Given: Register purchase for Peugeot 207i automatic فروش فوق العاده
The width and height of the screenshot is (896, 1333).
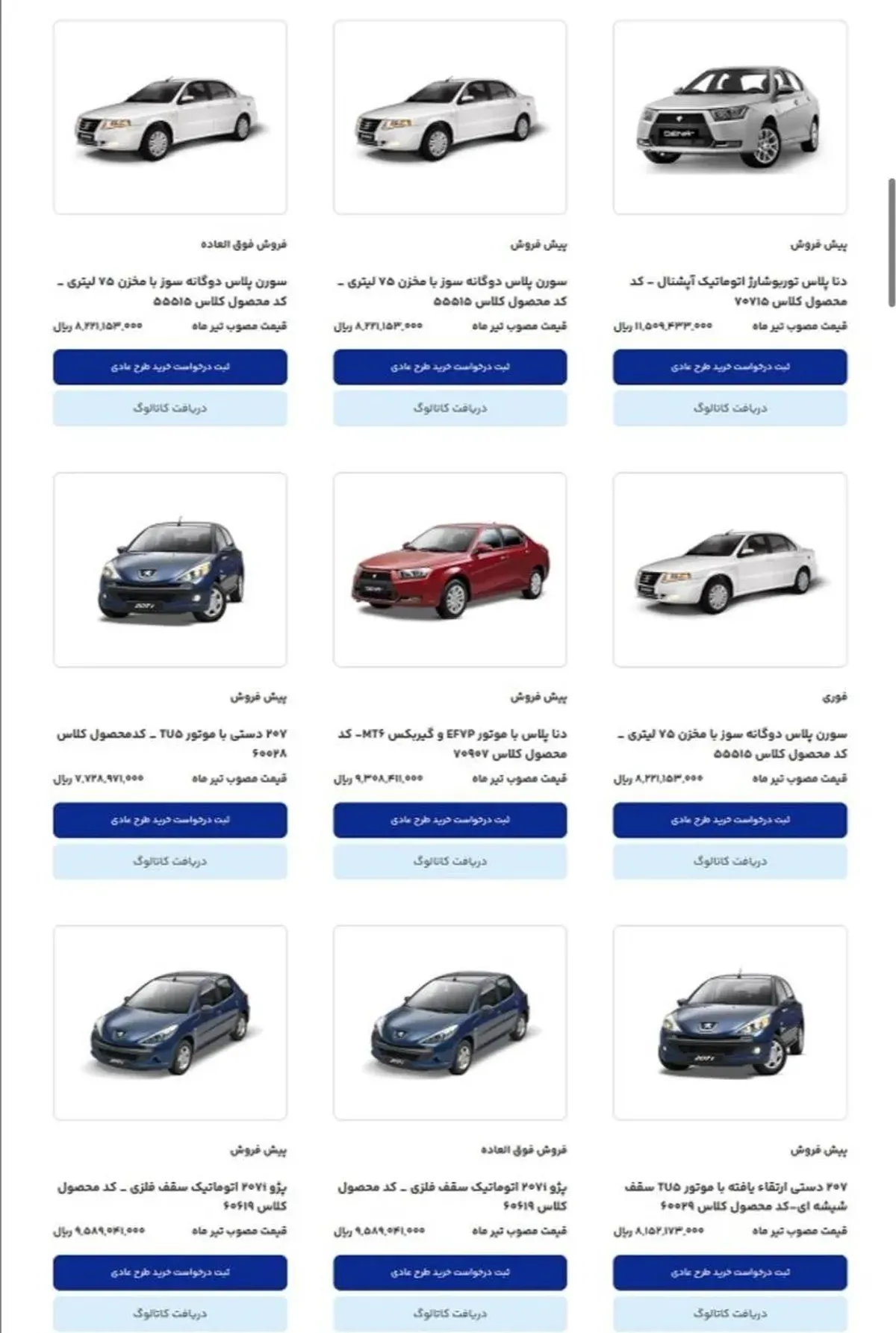Looking at the screenshot, I should [449, 1273].
